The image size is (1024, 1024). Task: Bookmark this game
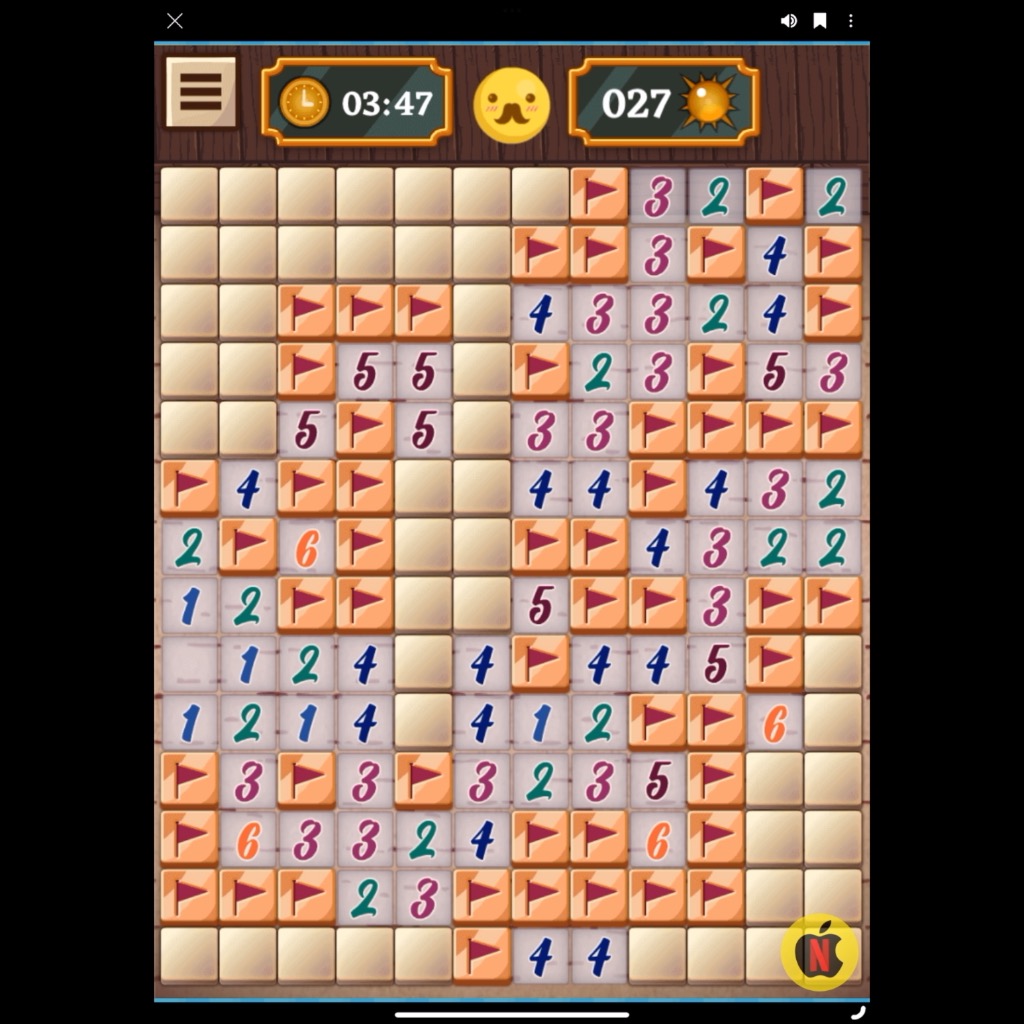click(x=820, y=21)
